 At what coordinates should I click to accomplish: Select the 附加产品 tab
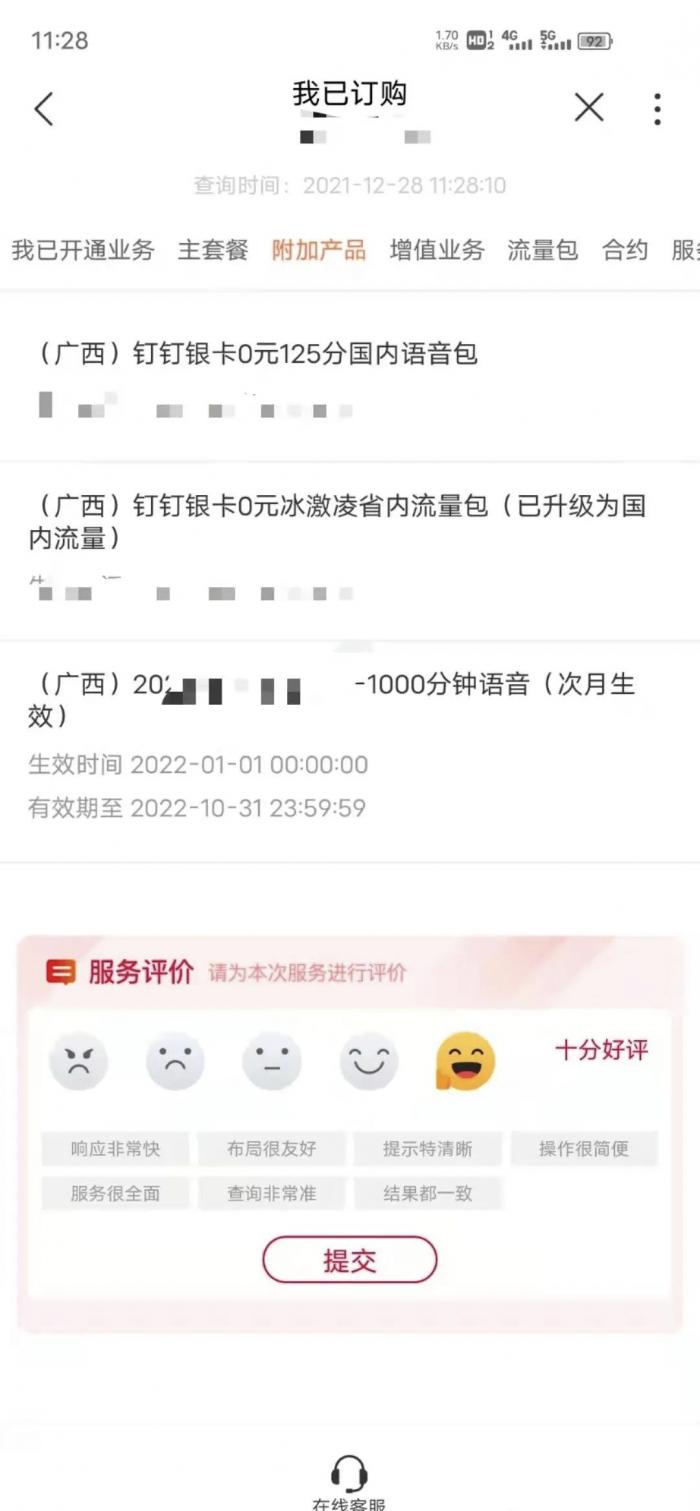319,250
